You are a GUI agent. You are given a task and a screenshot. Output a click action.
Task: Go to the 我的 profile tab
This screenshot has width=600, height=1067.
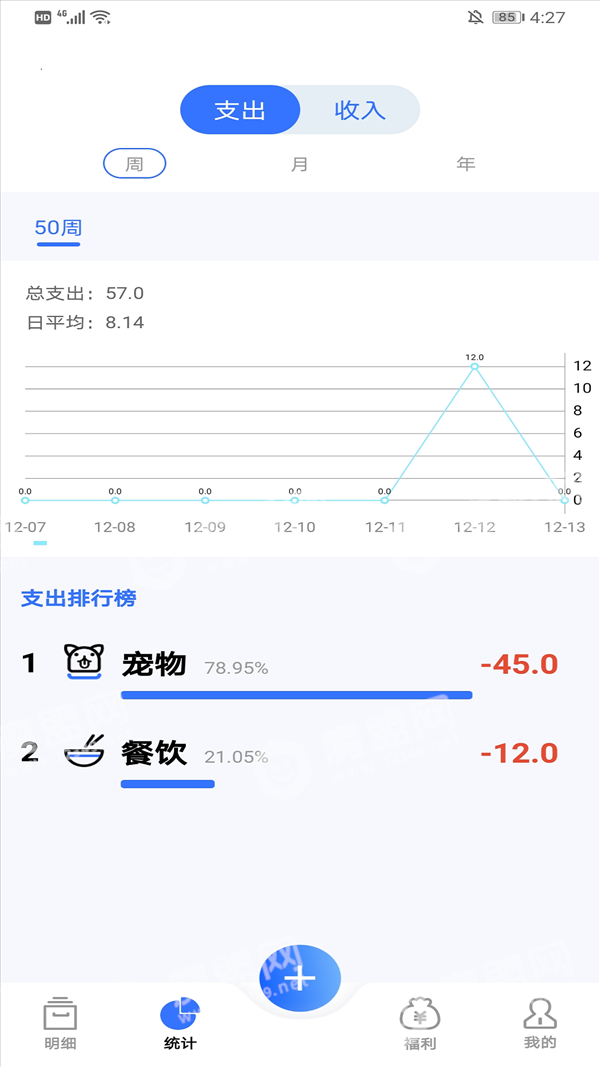click(540, 1024)
